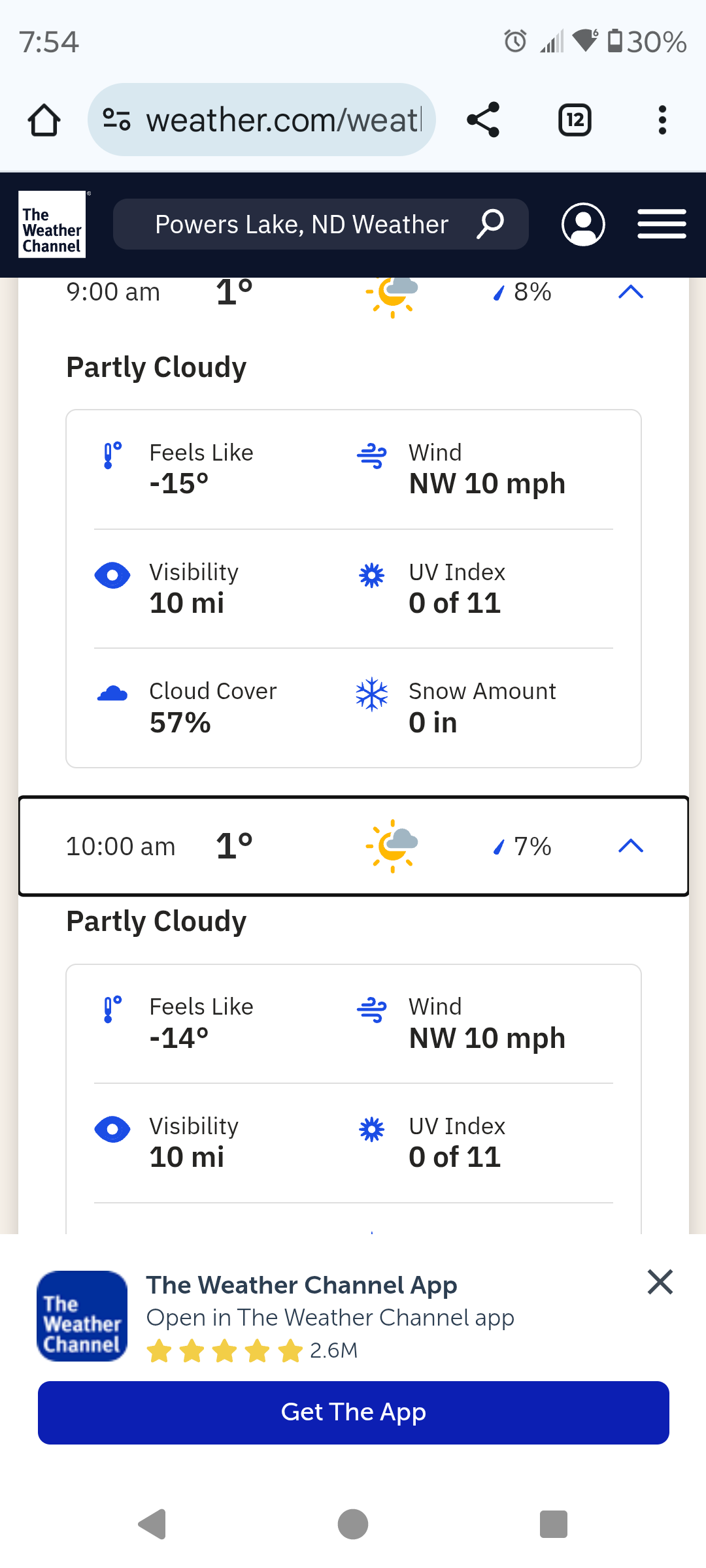Tap the weather.com address bar
Screen dimensions: 706x1568
[261, 120]
